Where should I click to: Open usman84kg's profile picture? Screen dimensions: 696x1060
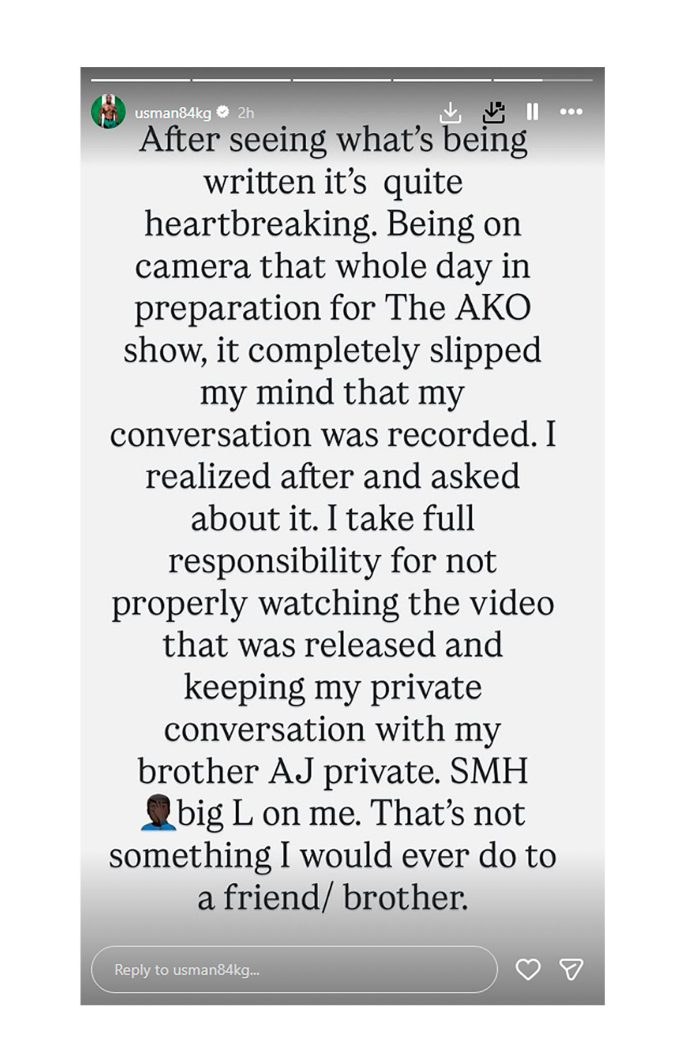pyautogui.click(x=108, y=111)
